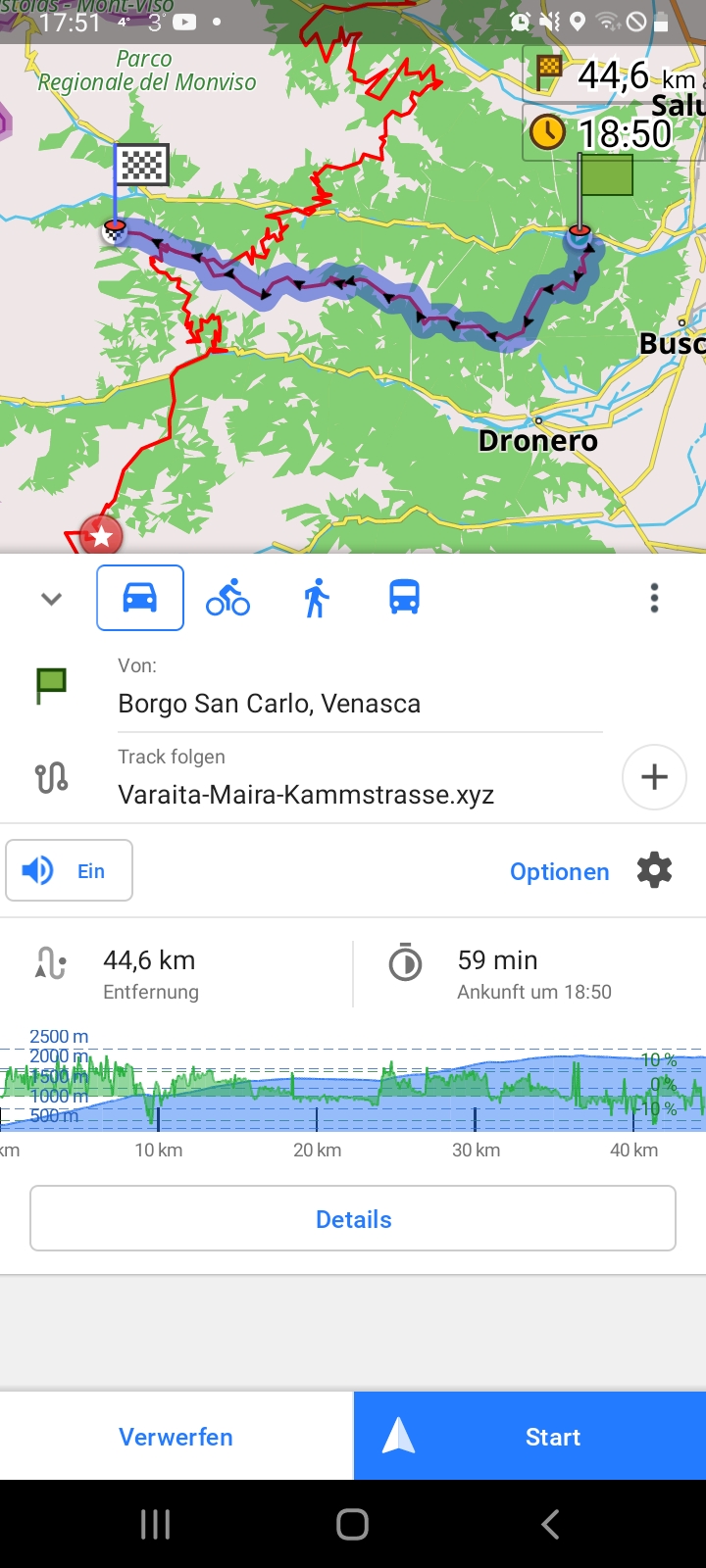The width and height of the screenshot is (706, 1568).
Task: Open the route settings gear icon
Action: point(654,870)
